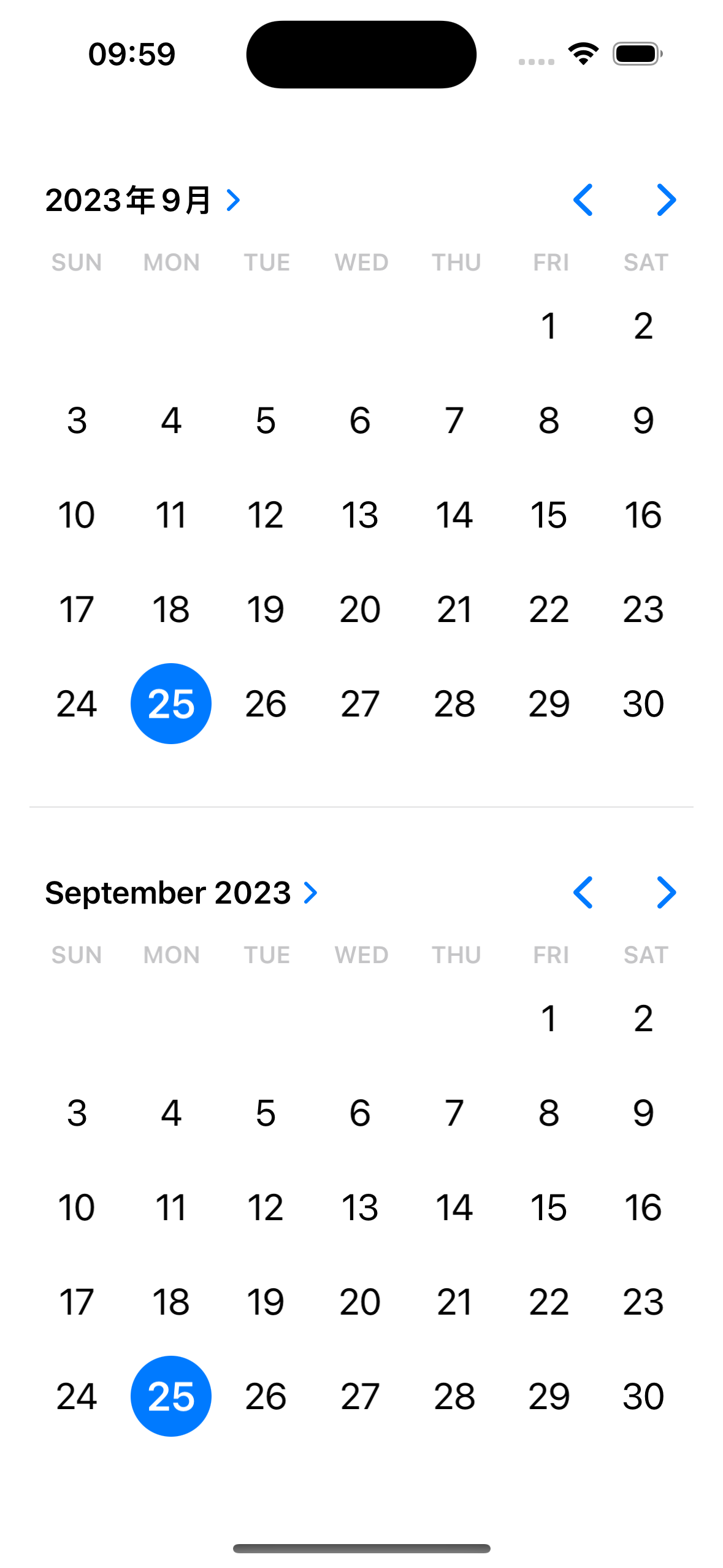Viewport: 723px width, 1568px height.
Task: Pick day 13 in the 2023年9月 calendar
Action: (360, 515)
